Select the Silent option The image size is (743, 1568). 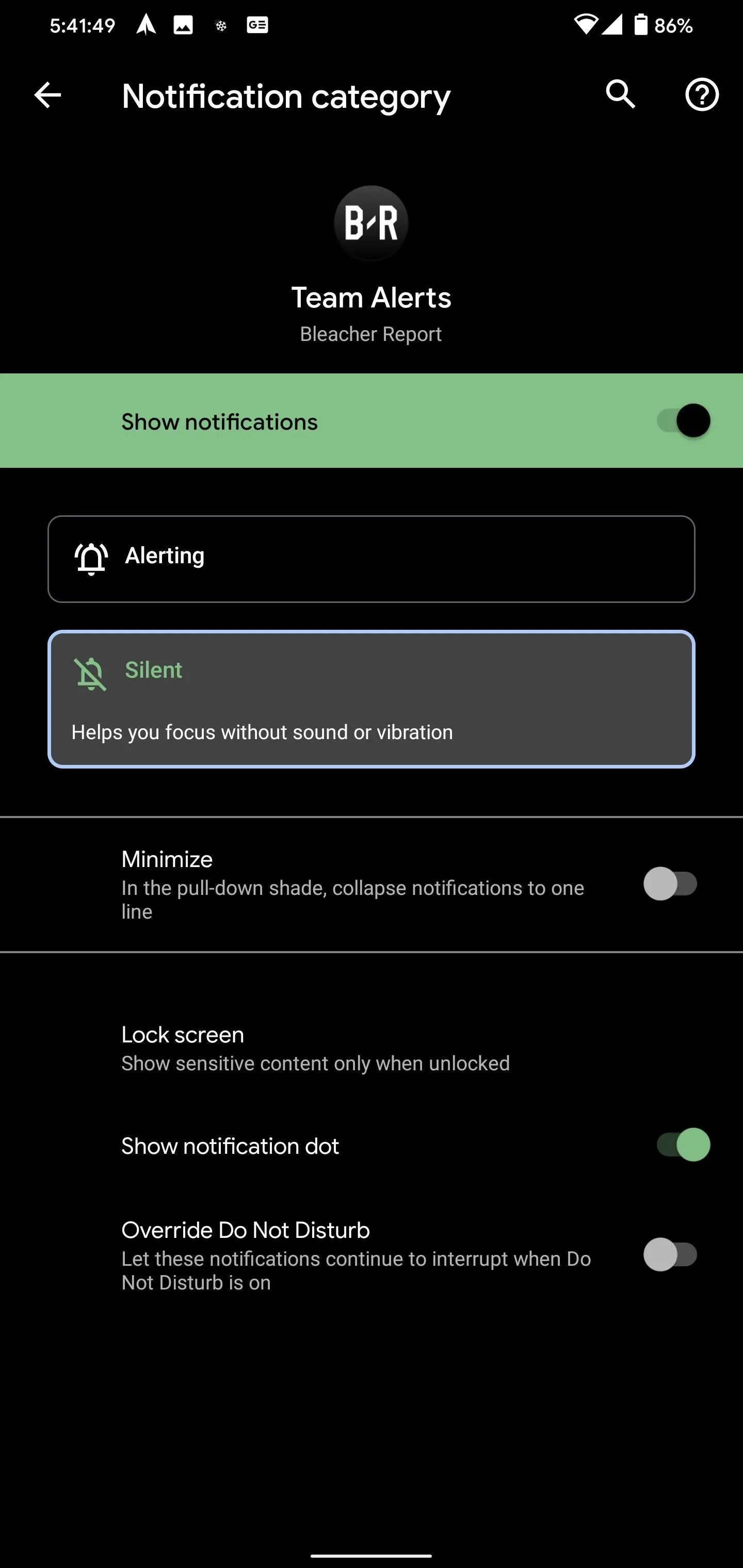(x=372, y=699)
